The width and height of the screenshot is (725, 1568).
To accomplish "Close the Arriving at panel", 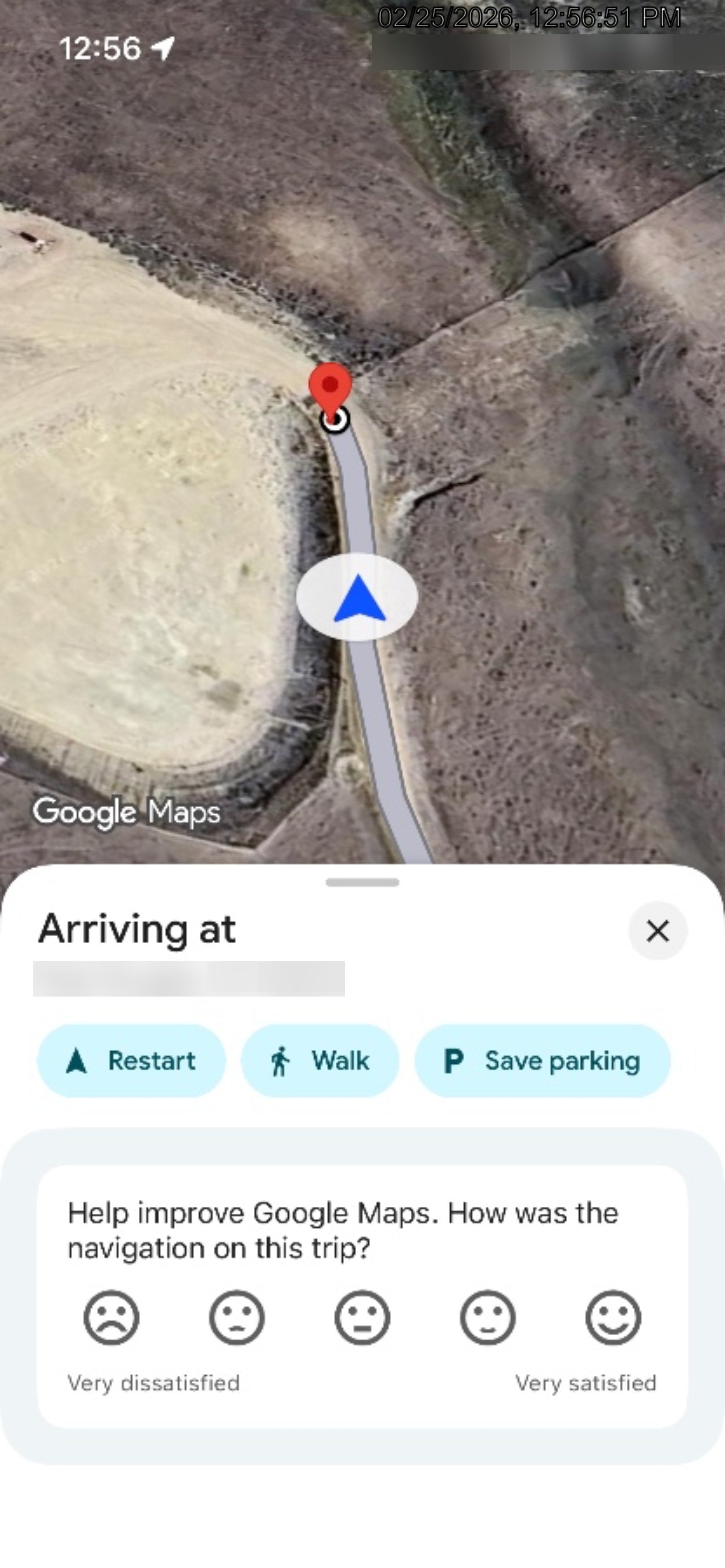I will 658,931.
